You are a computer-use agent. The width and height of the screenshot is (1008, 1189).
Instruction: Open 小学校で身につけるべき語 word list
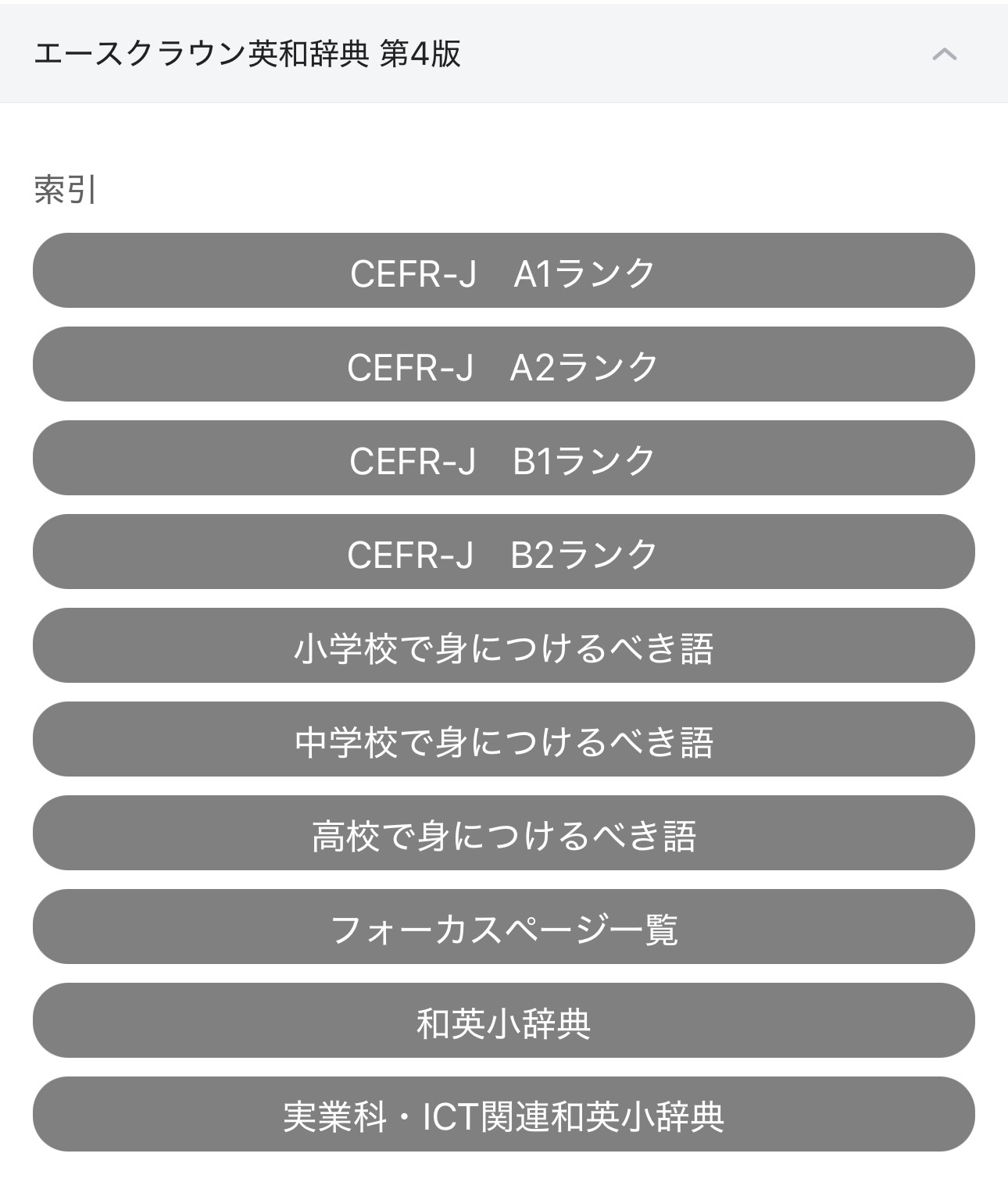(x=503, y=645)
